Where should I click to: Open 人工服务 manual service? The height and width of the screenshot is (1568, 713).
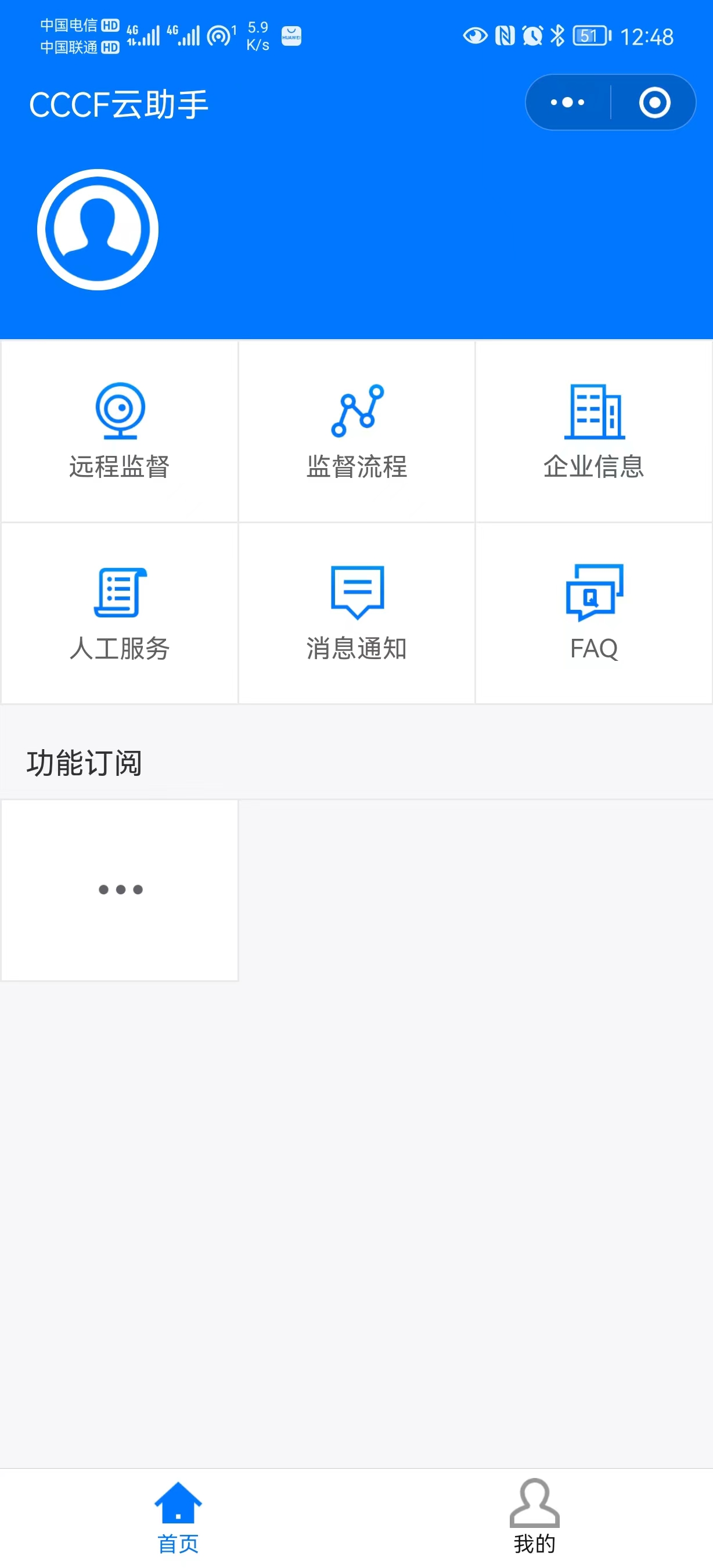pyautogui.click(x=119, y=613)
